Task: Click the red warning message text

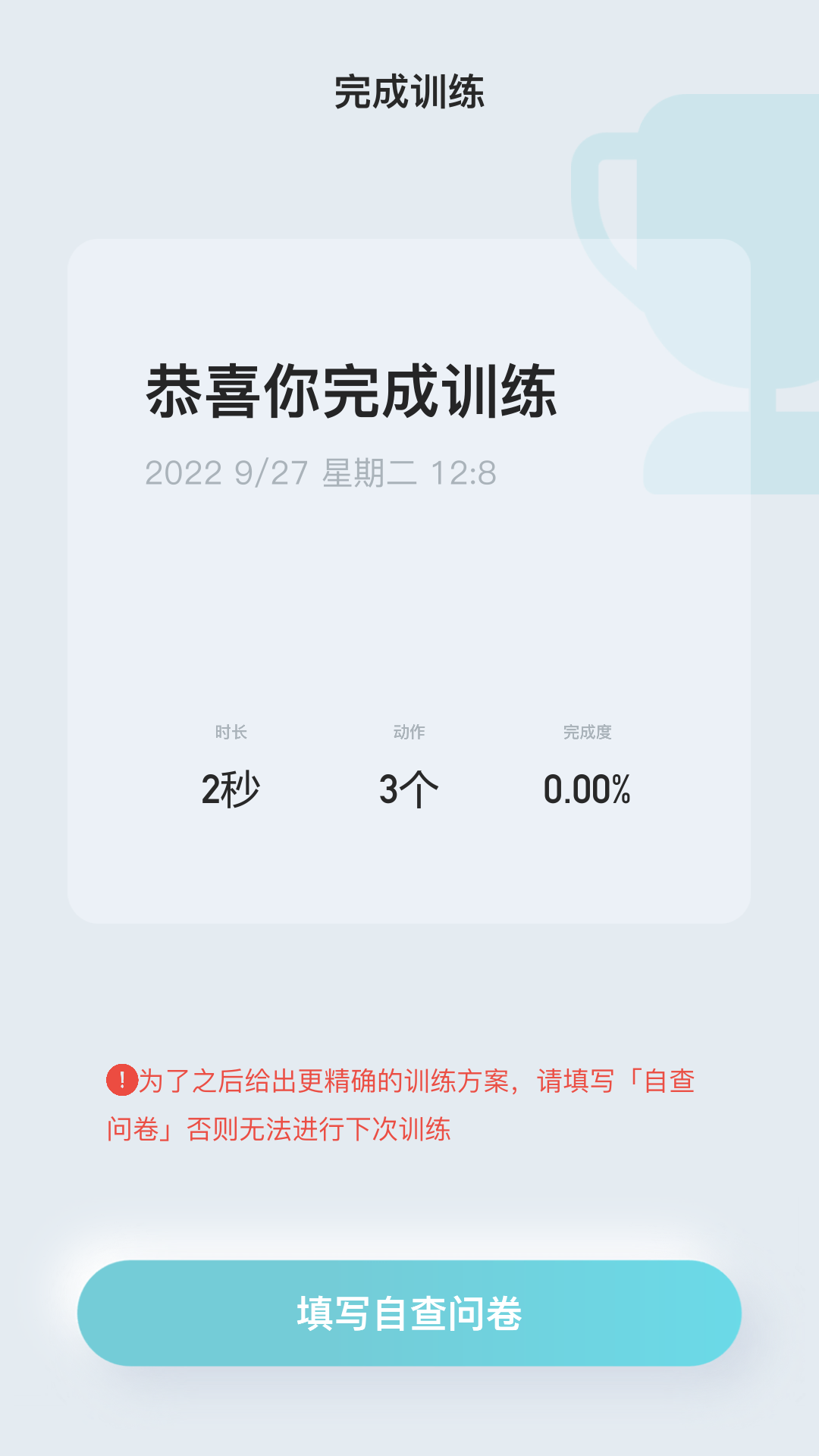Action: (409, 1103)
